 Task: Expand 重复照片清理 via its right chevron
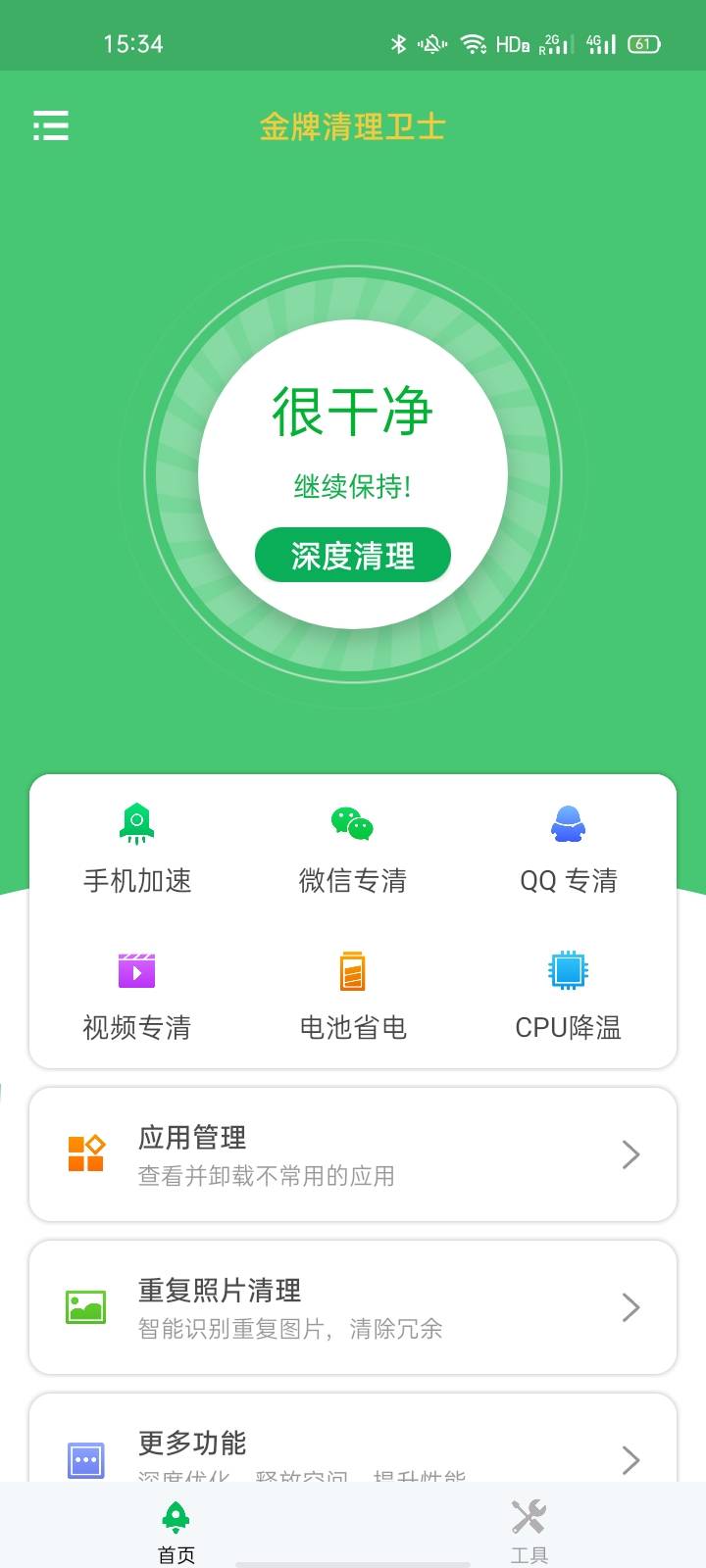(632, 1307)
